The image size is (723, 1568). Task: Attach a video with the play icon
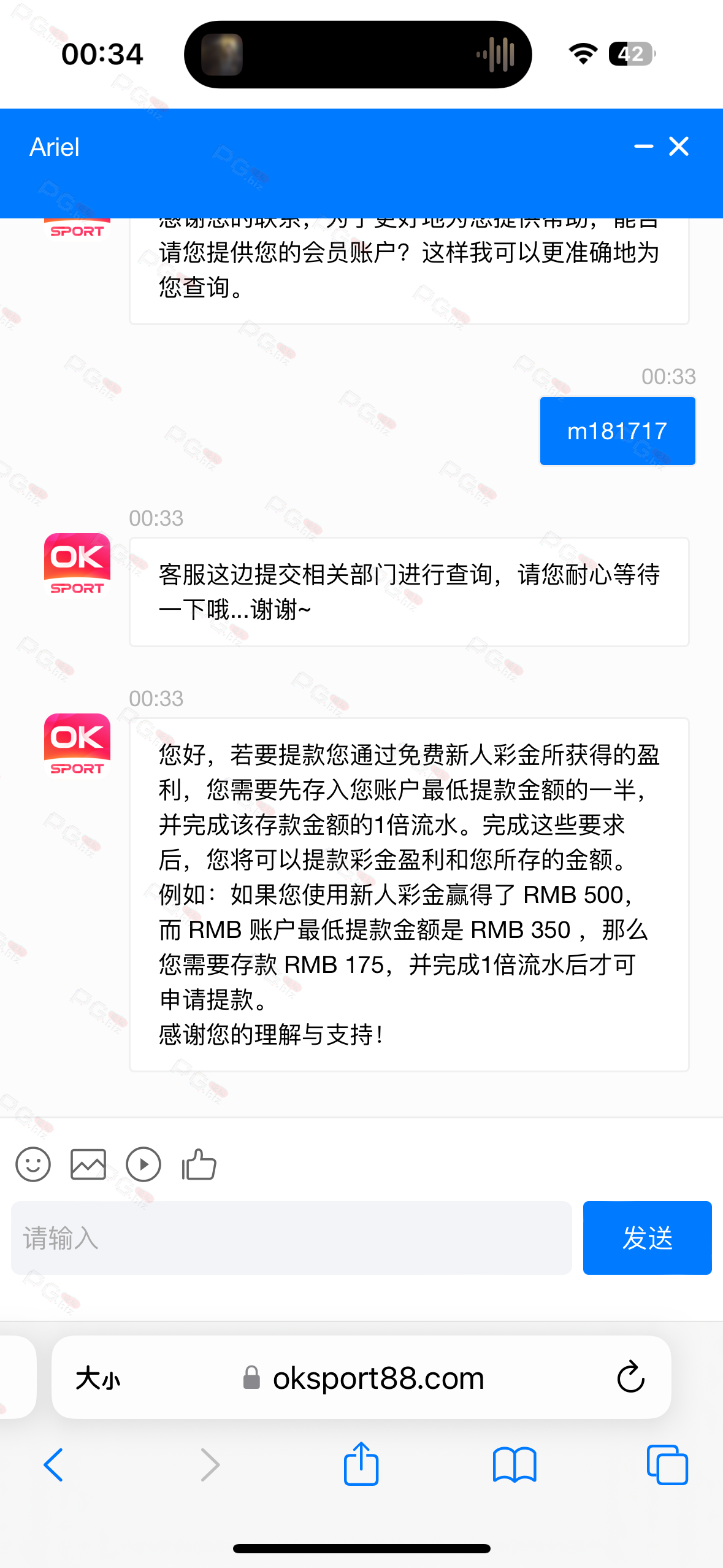coord(143,1164)
